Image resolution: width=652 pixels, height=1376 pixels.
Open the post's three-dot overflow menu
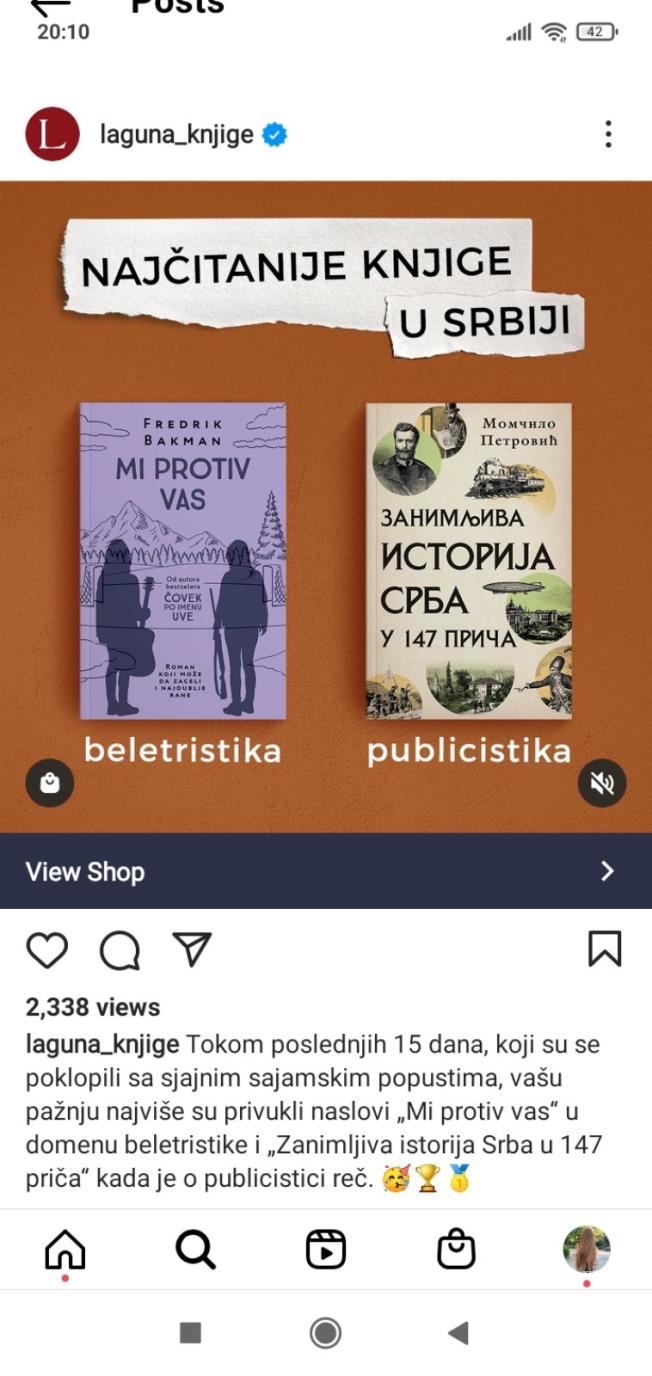[x=608, y=135]
